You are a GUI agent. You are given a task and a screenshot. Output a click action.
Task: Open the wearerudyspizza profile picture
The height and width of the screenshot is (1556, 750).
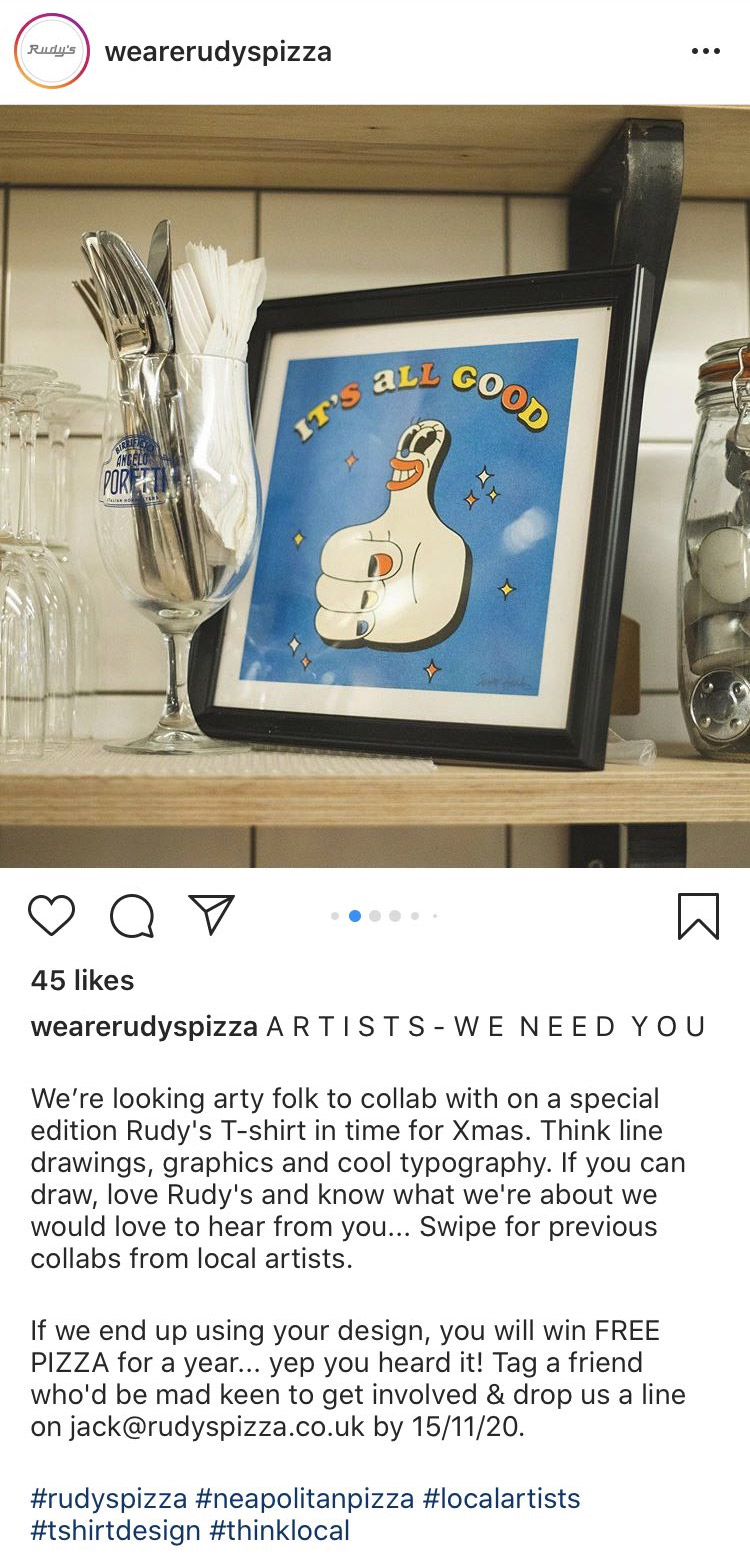point(52,51)
